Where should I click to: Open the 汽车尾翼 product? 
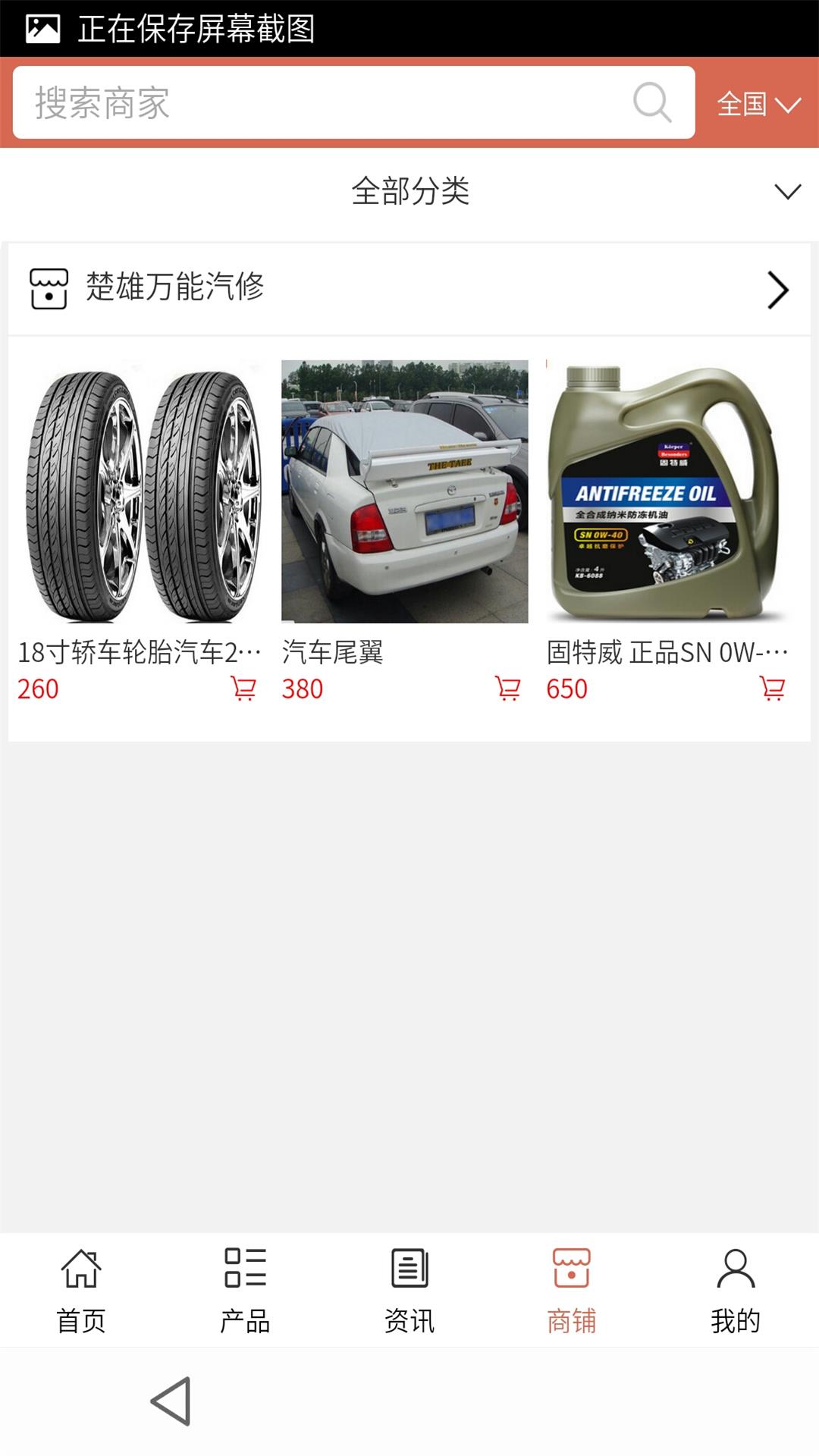pyautogui.click(x=404, y=491)
